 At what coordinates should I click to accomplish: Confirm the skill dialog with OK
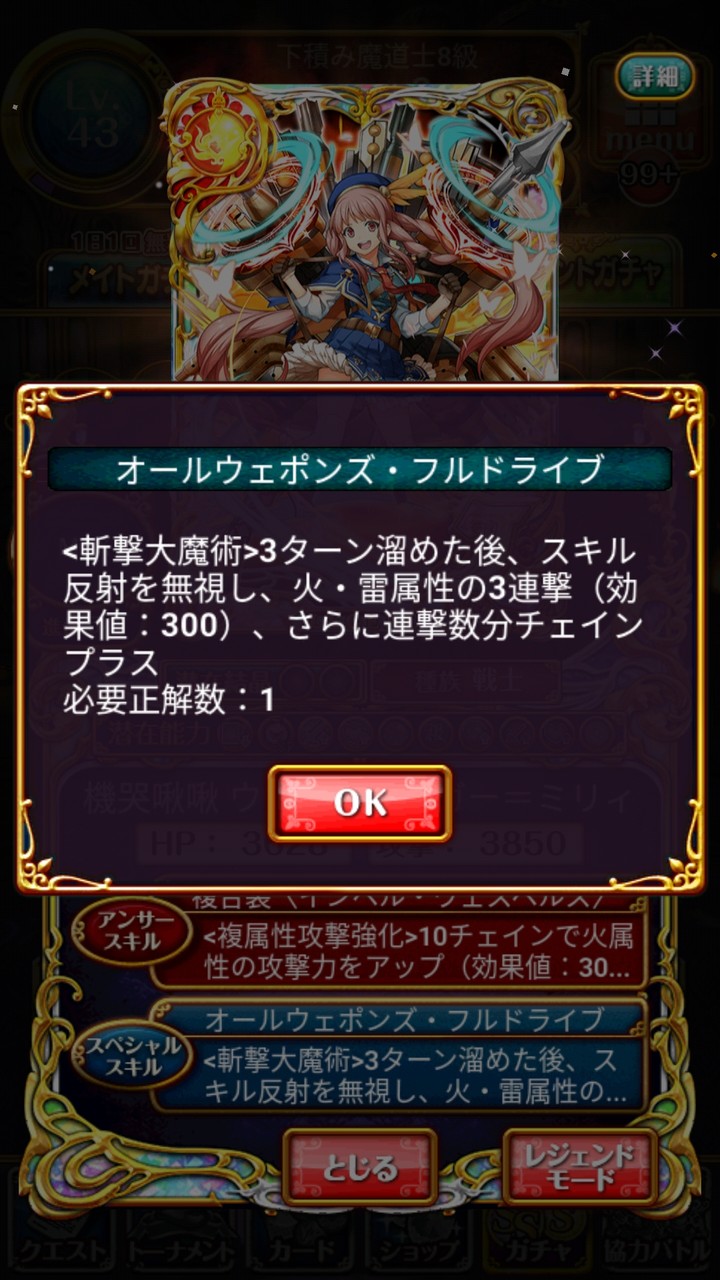click(x=360, y=803)
